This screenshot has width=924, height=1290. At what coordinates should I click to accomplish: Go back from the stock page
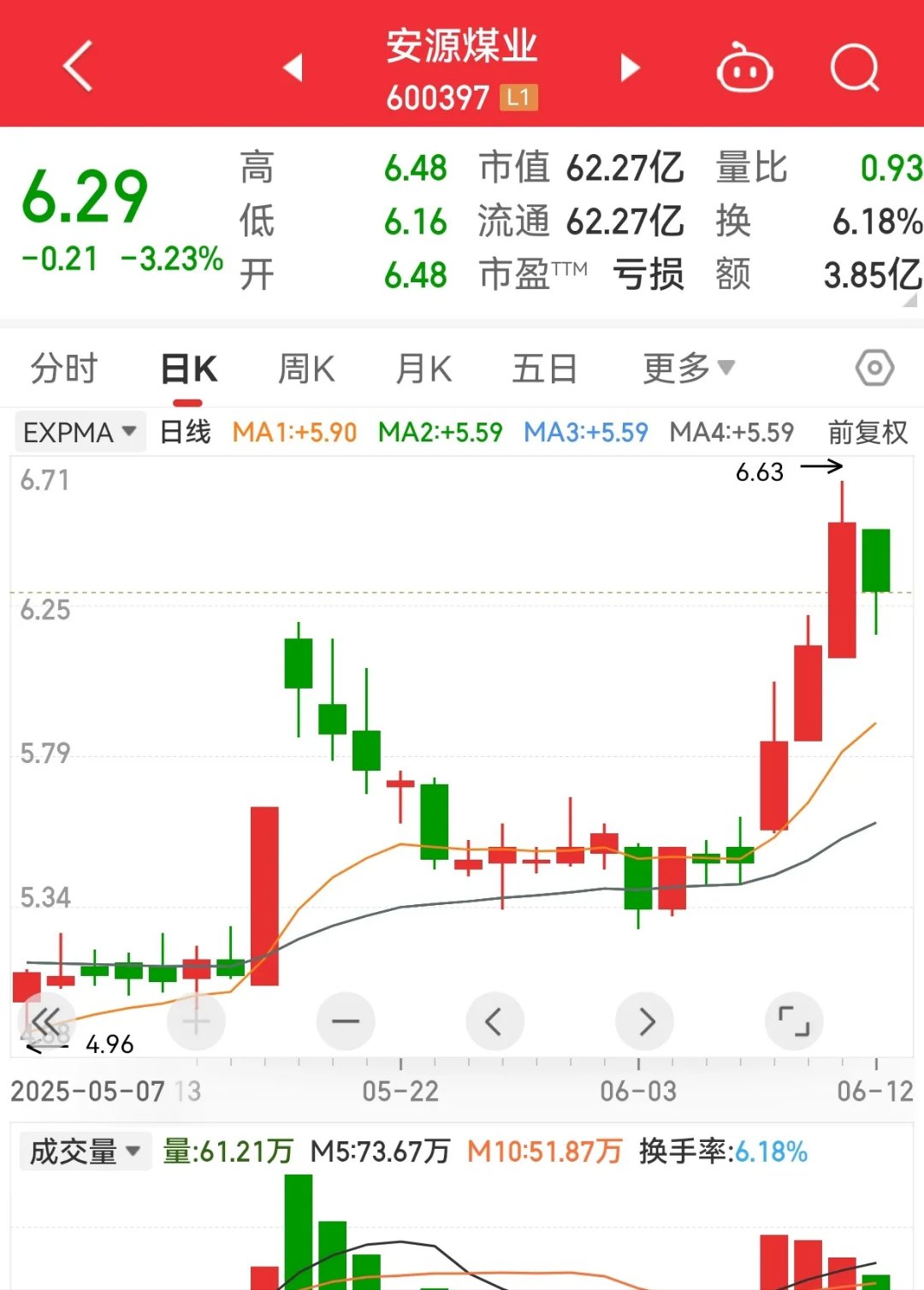(78, 66)
